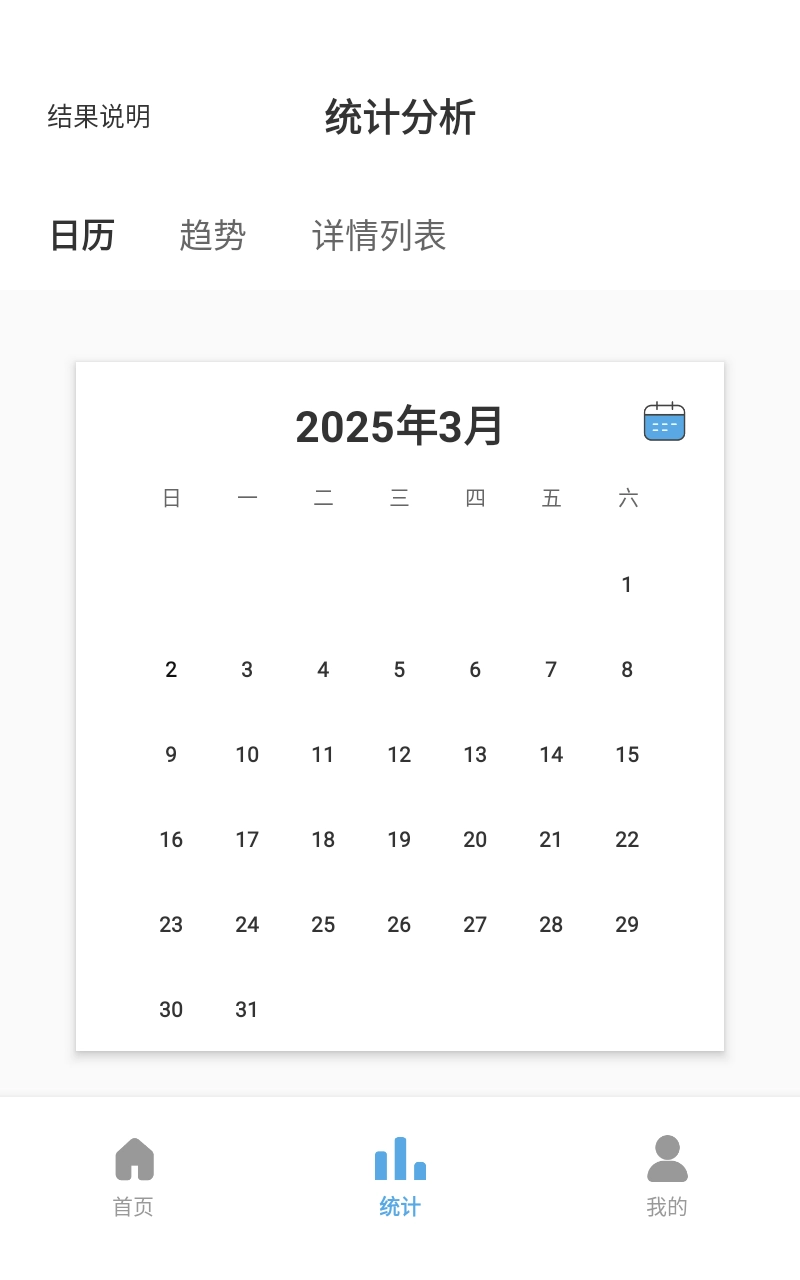Click March 2, the first Sunday cell
The height and width of the screenshot is (1280, 800).
click(x=171, y=670)
